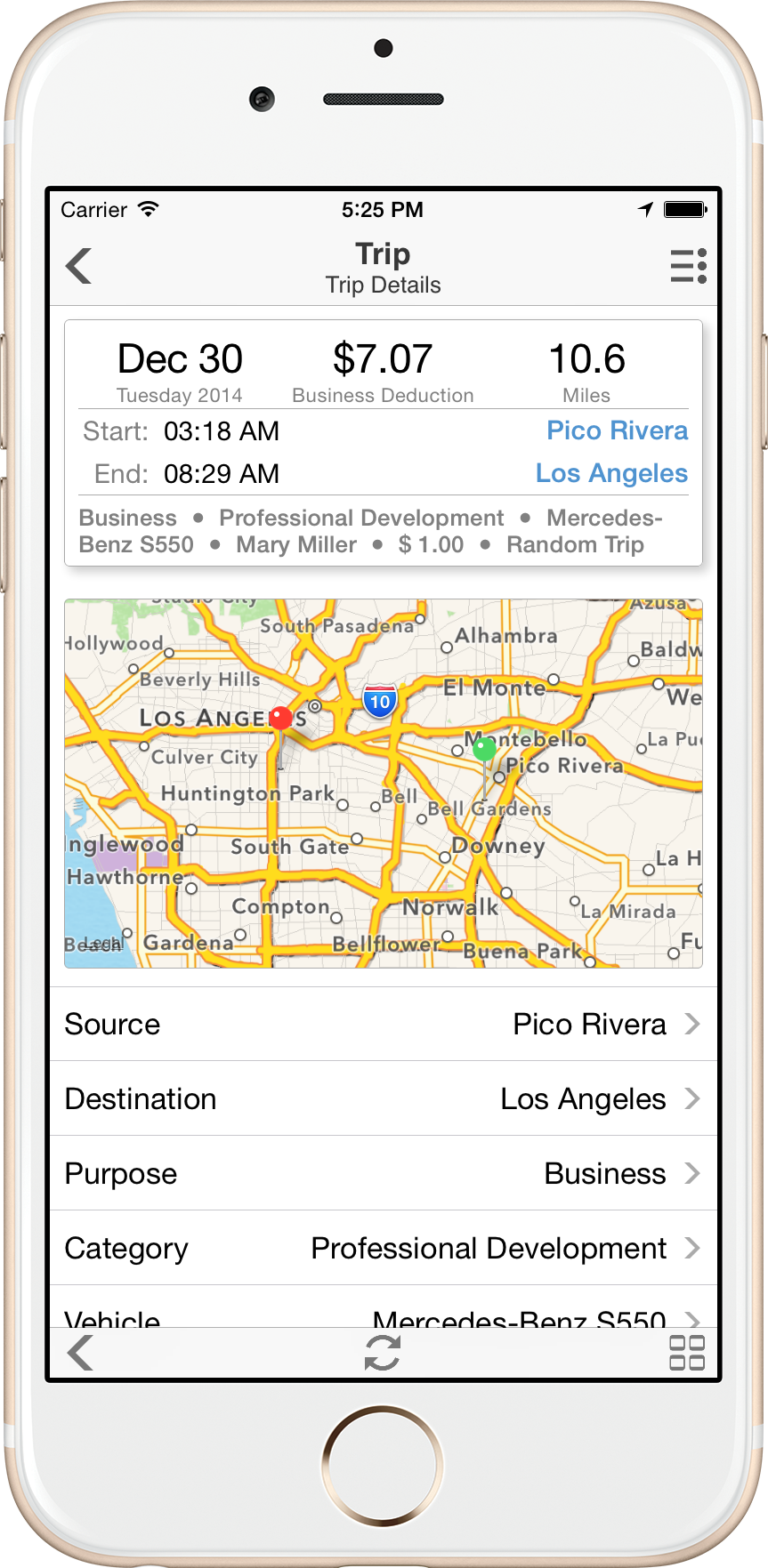Open the Source row showing Pico Rivera
This screenshot has width=768, height=1568.
pos(384,1024)
